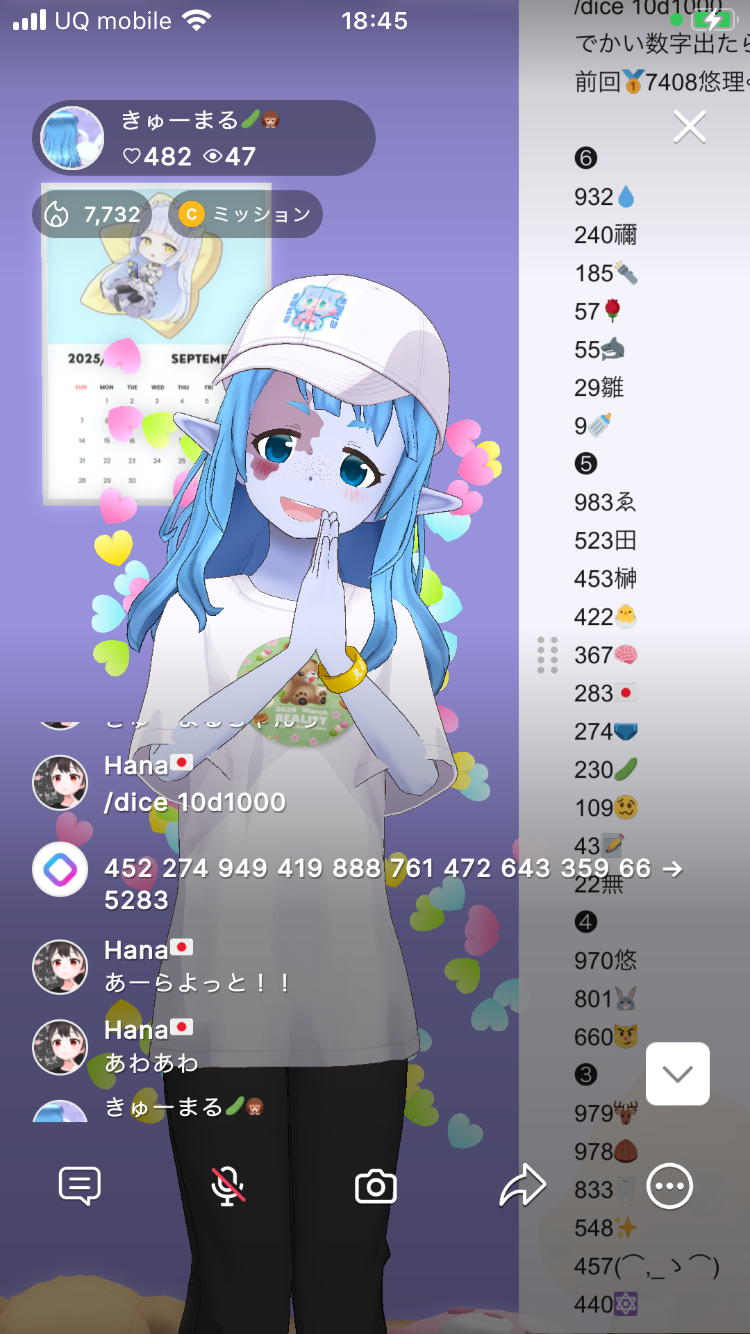Open the more options menu
Screen dimensions: 750x1334
point(670,1187)
